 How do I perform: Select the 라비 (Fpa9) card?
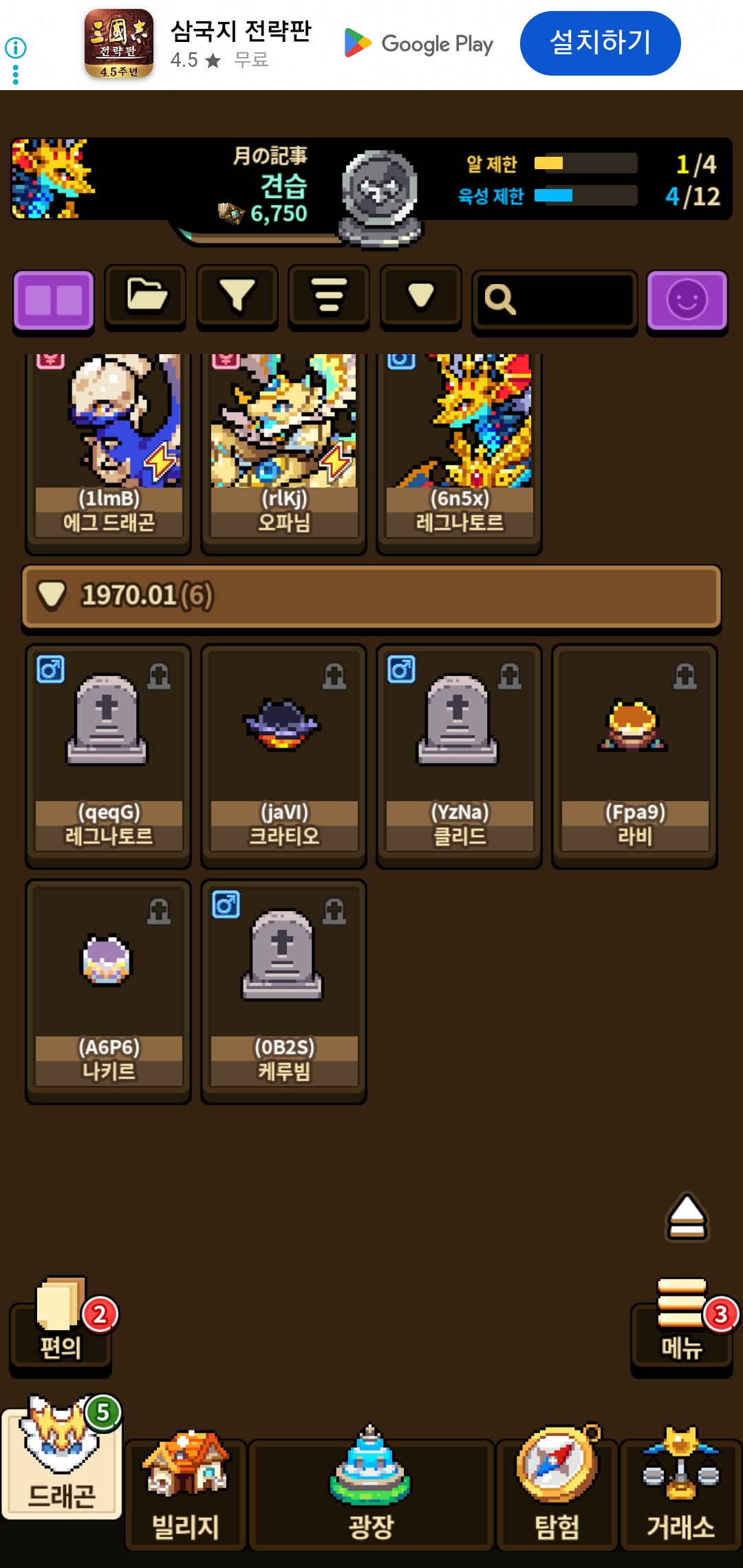pos(634,755)
